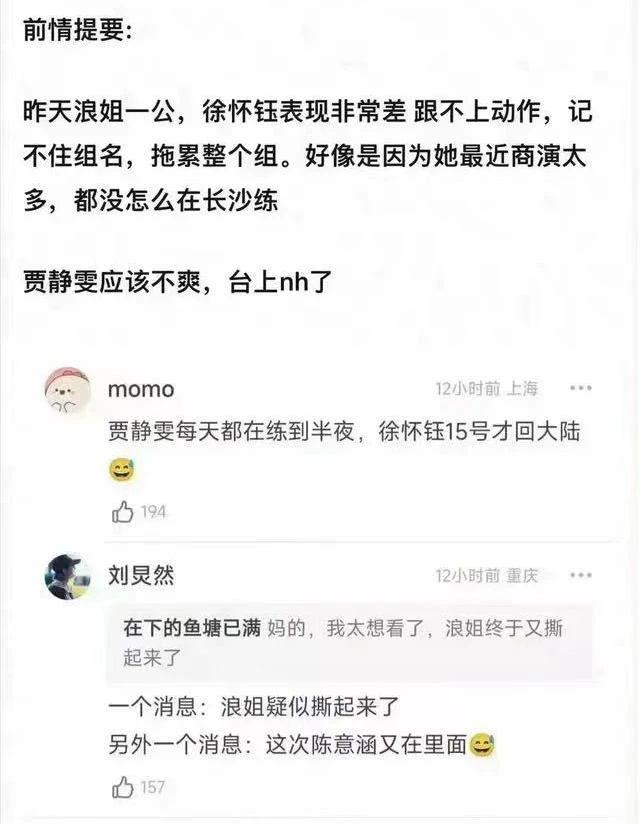Image resolution: width=640 pixels, height=824 pixels.
Task: Open the overflow menu on momo's comment
Action: (580, 388)
